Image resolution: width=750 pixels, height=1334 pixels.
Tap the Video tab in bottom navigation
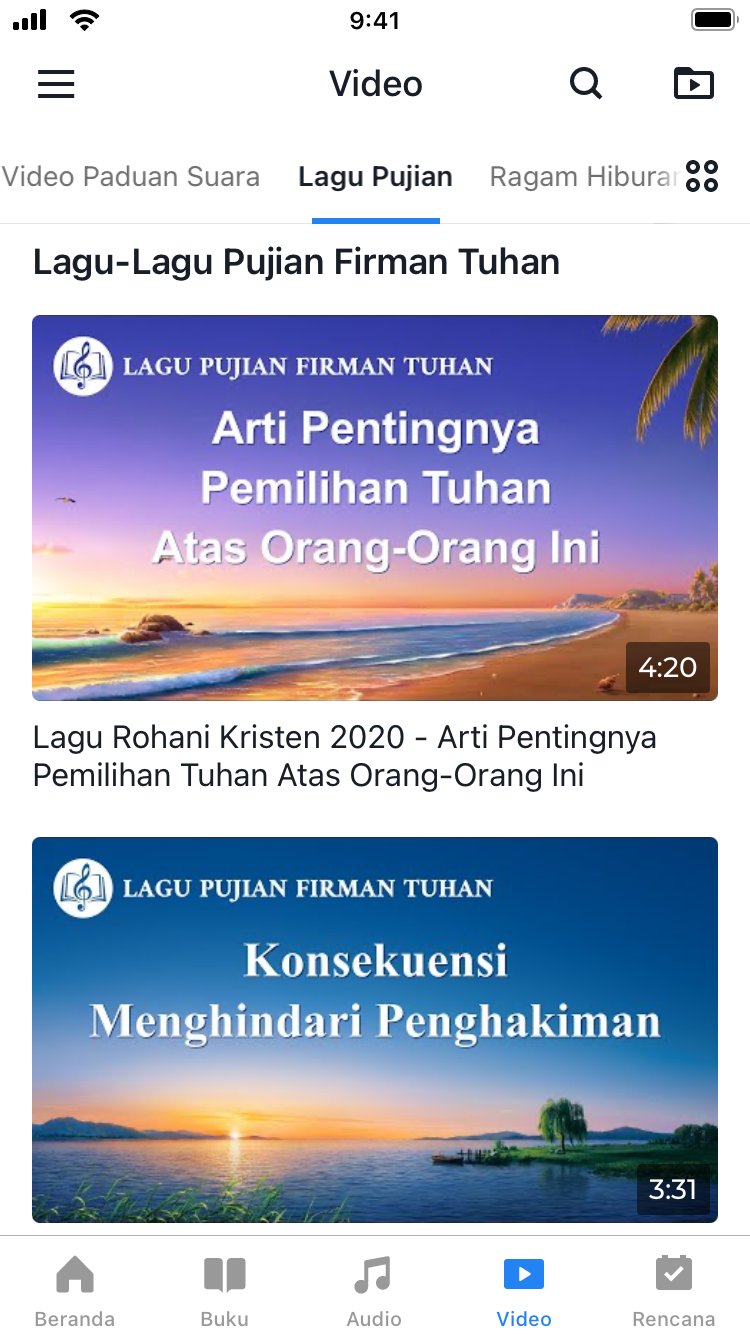coord(524,1290)
